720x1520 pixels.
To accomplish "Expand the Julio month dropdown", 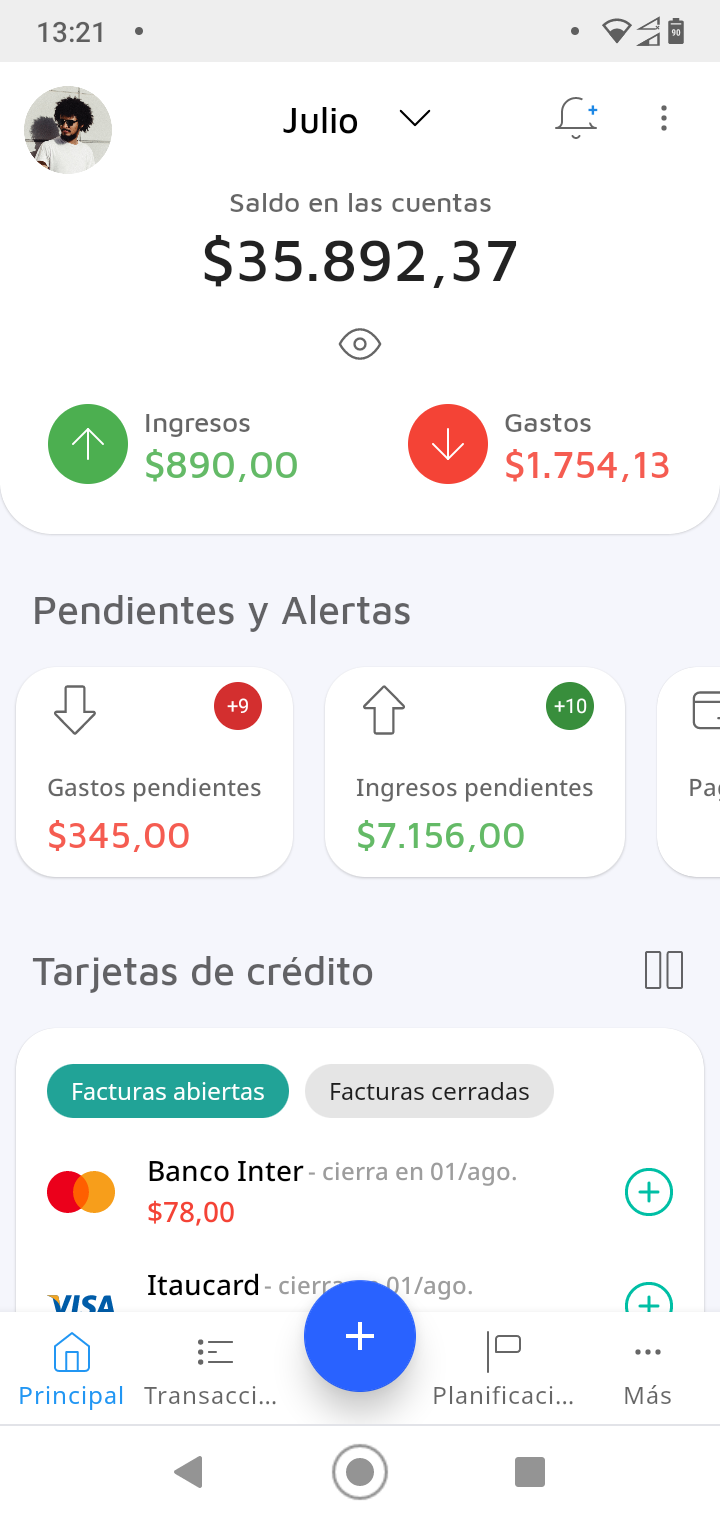I will pyautogui.click(x=414, y=119).
